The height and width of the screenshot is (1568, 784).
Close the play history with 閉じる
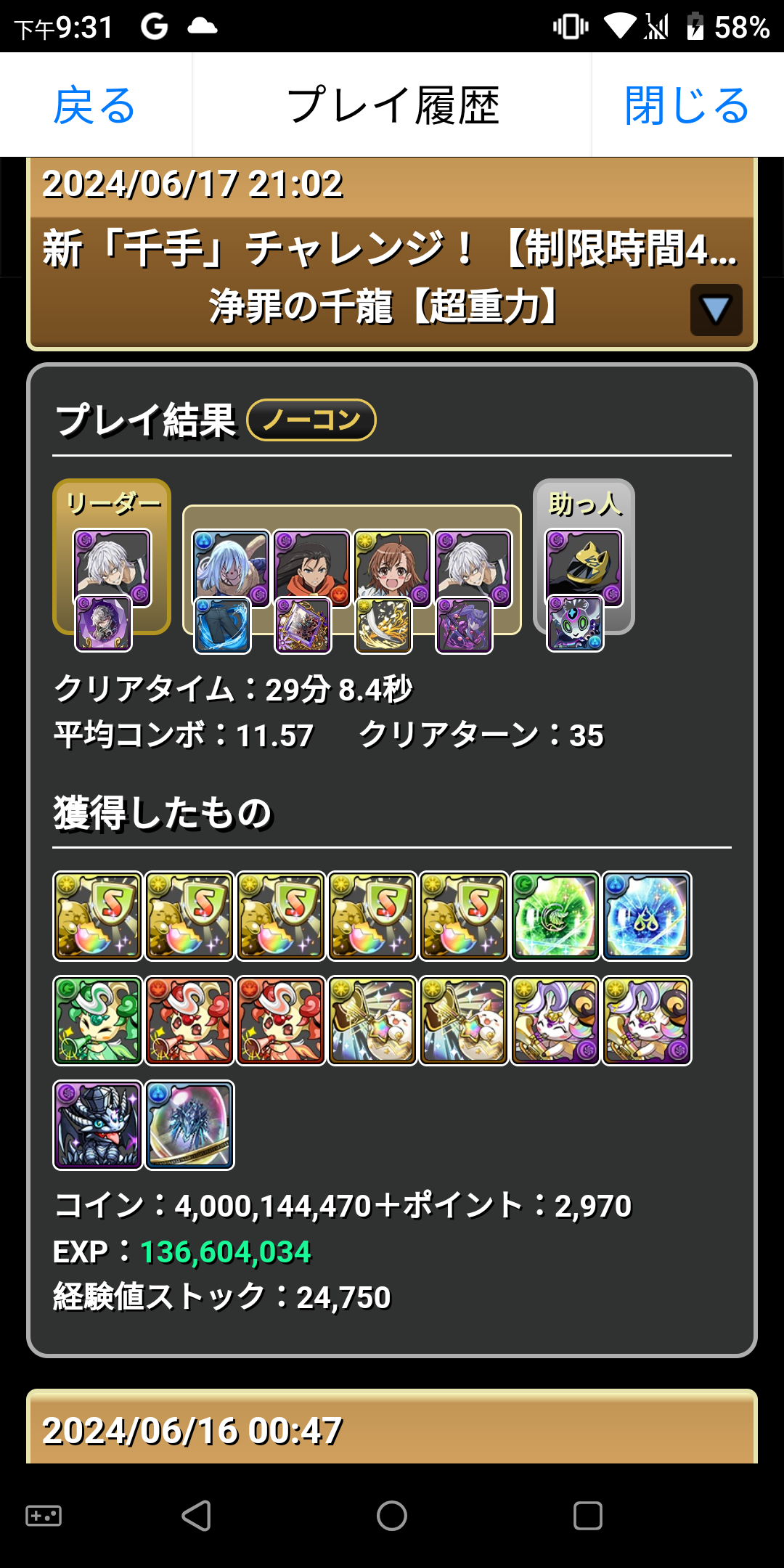coord(687,105)
